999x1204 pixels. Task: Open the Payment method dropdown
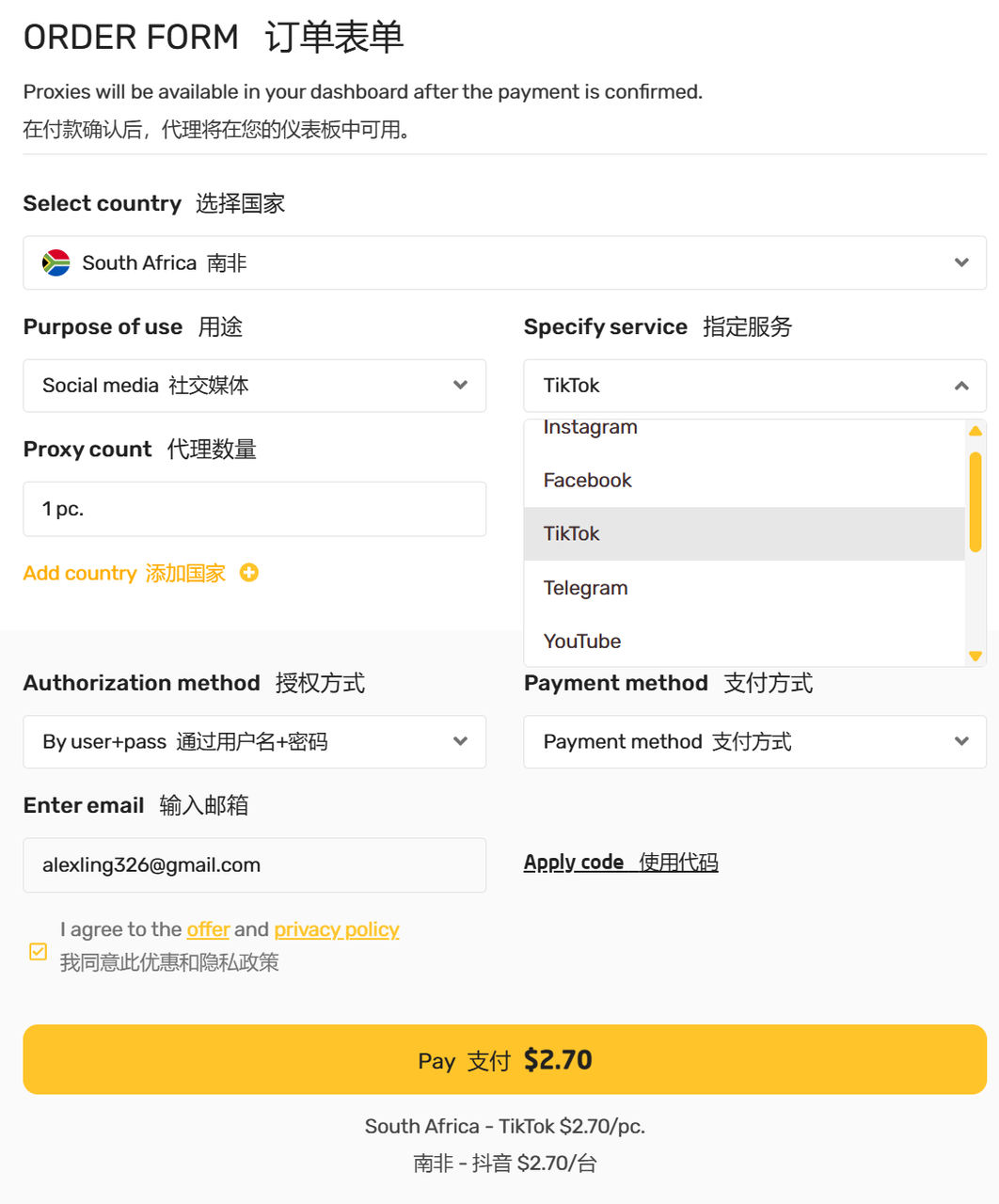(x=753, y=742)
